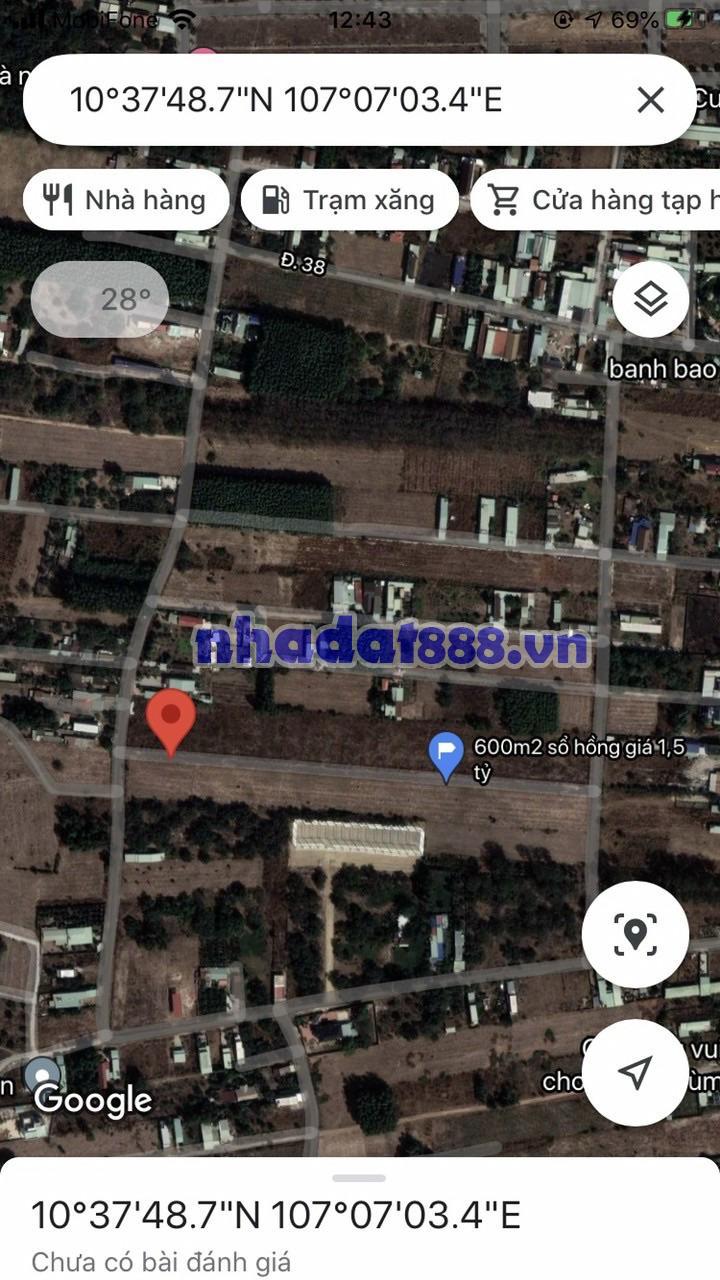
Task: Center map on my location
Action: coord(635,1072)
